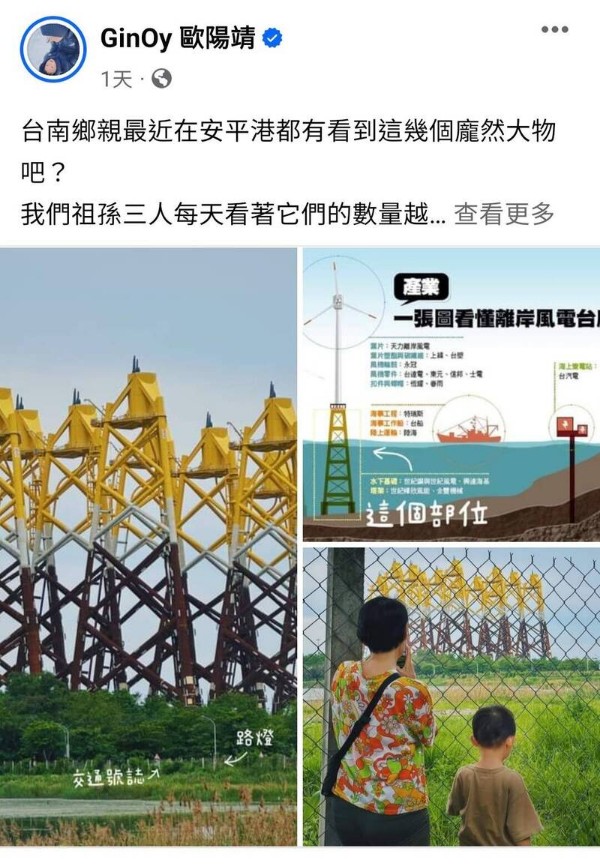Open the offshore wind infographic image
This screenshot has width=600, height=866.
click(451, 394)
